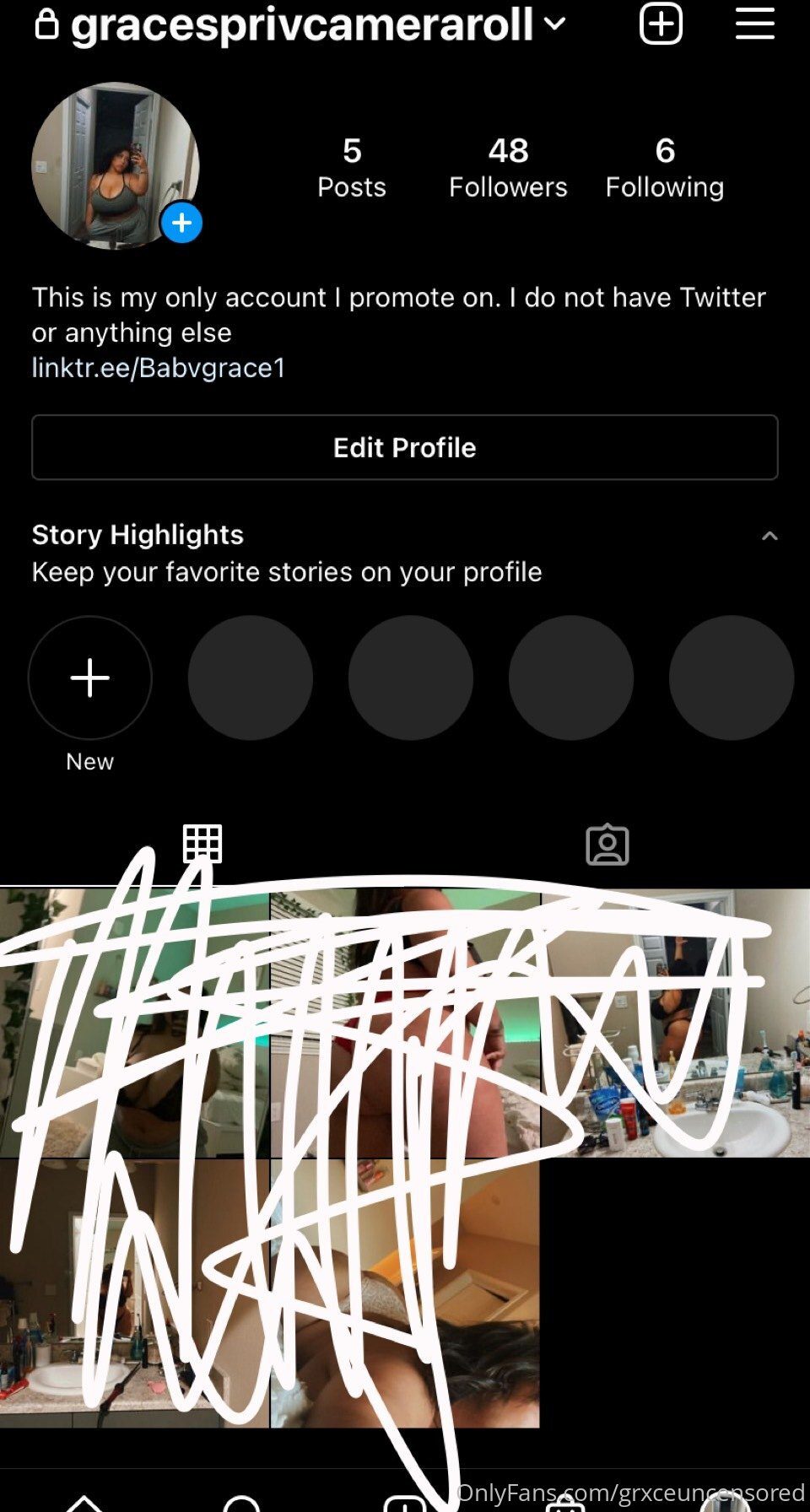Image resolution: width=810 pixels, height=1512 pixels.
Task: Switch to the posts grid tab
Action: 202,844
